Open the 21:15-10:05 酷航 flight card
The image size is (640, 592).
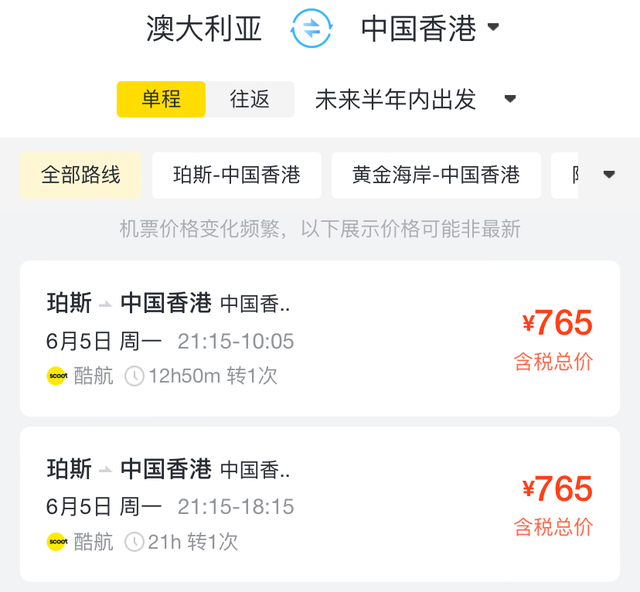coord(320,339)
